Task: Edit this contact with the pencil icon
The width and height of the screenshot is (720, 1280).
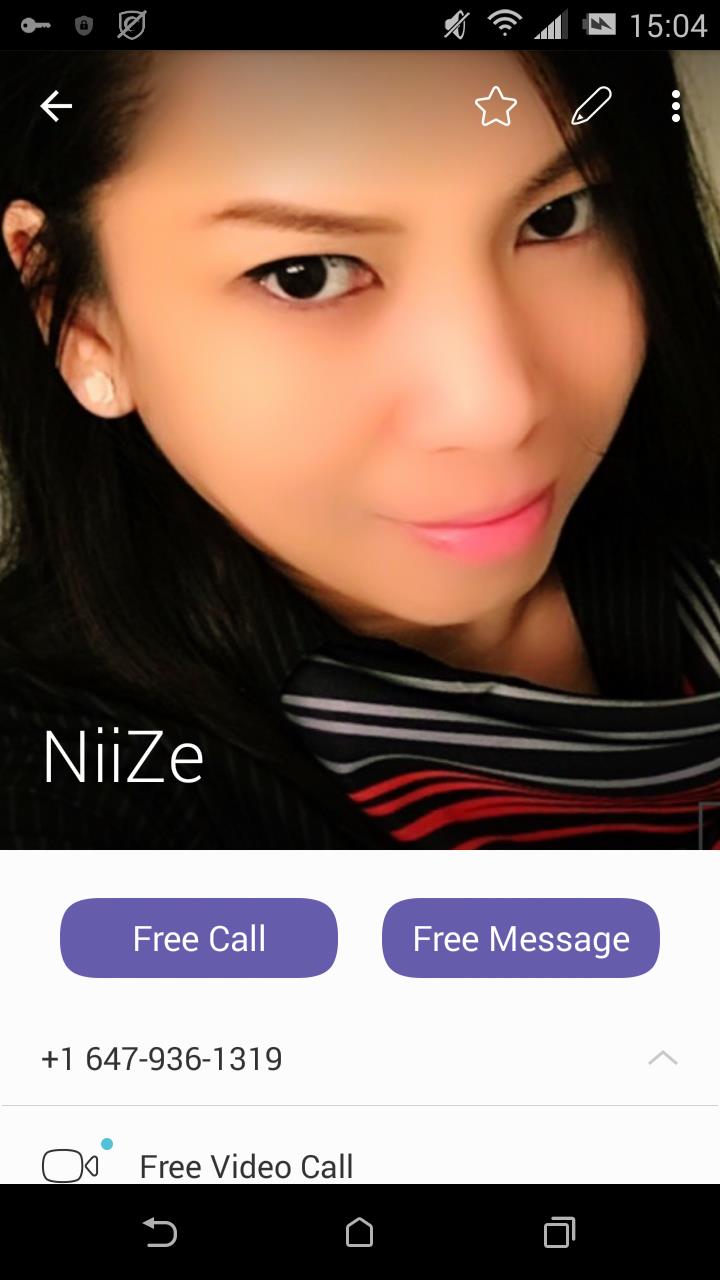Action: [x=591, y=106]
